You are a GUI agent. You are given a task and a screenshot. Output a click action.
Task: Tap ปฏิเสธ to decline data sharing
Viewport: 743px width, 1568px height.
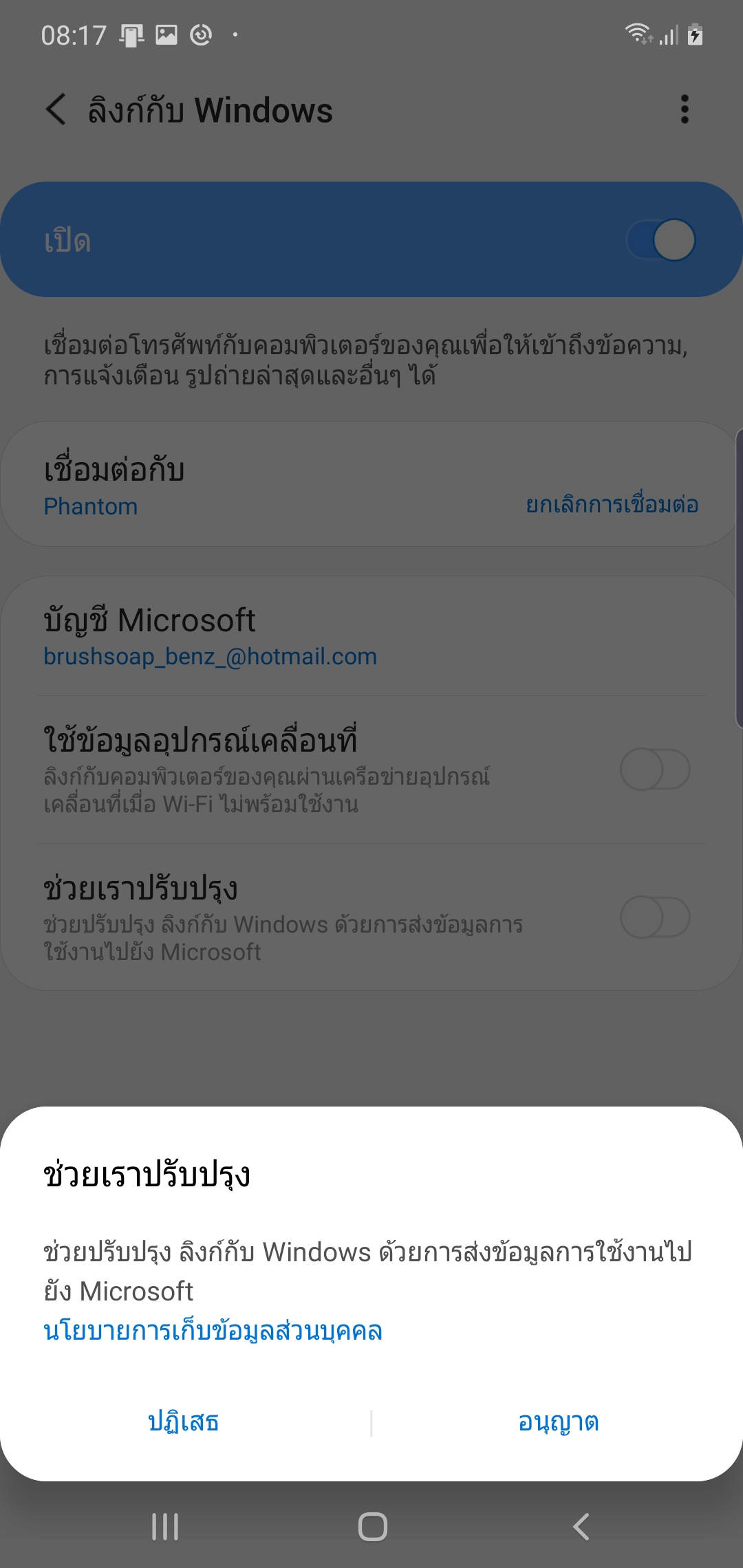(x=184, y=1422)
